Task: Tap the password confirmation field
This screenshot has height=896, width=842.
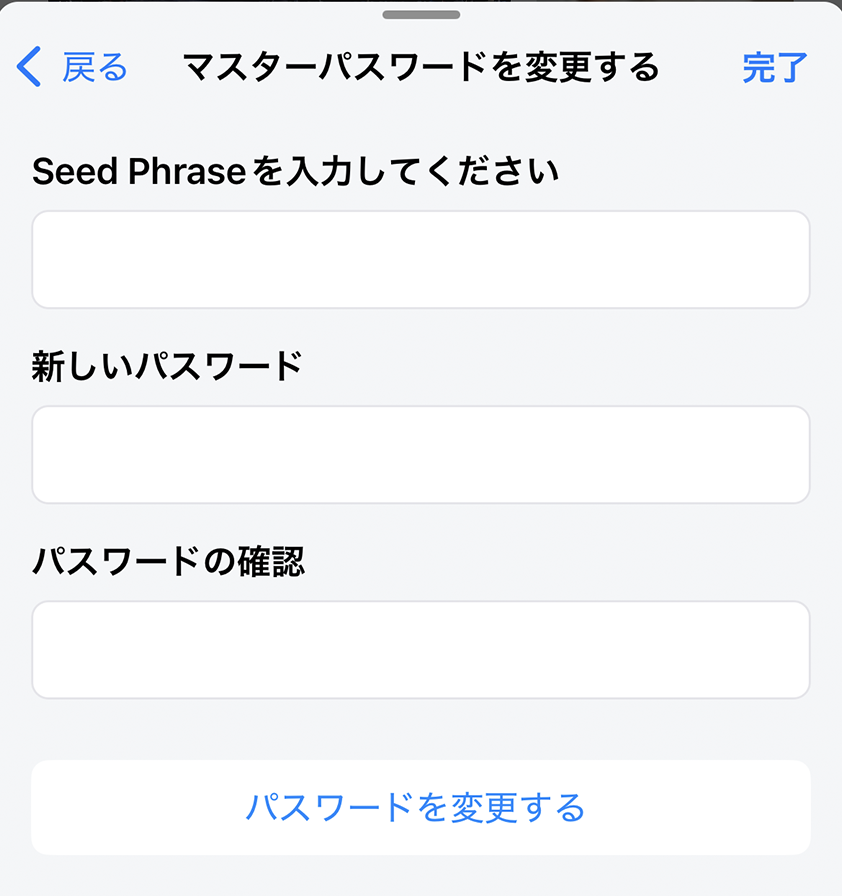Action: pos(421,649)
